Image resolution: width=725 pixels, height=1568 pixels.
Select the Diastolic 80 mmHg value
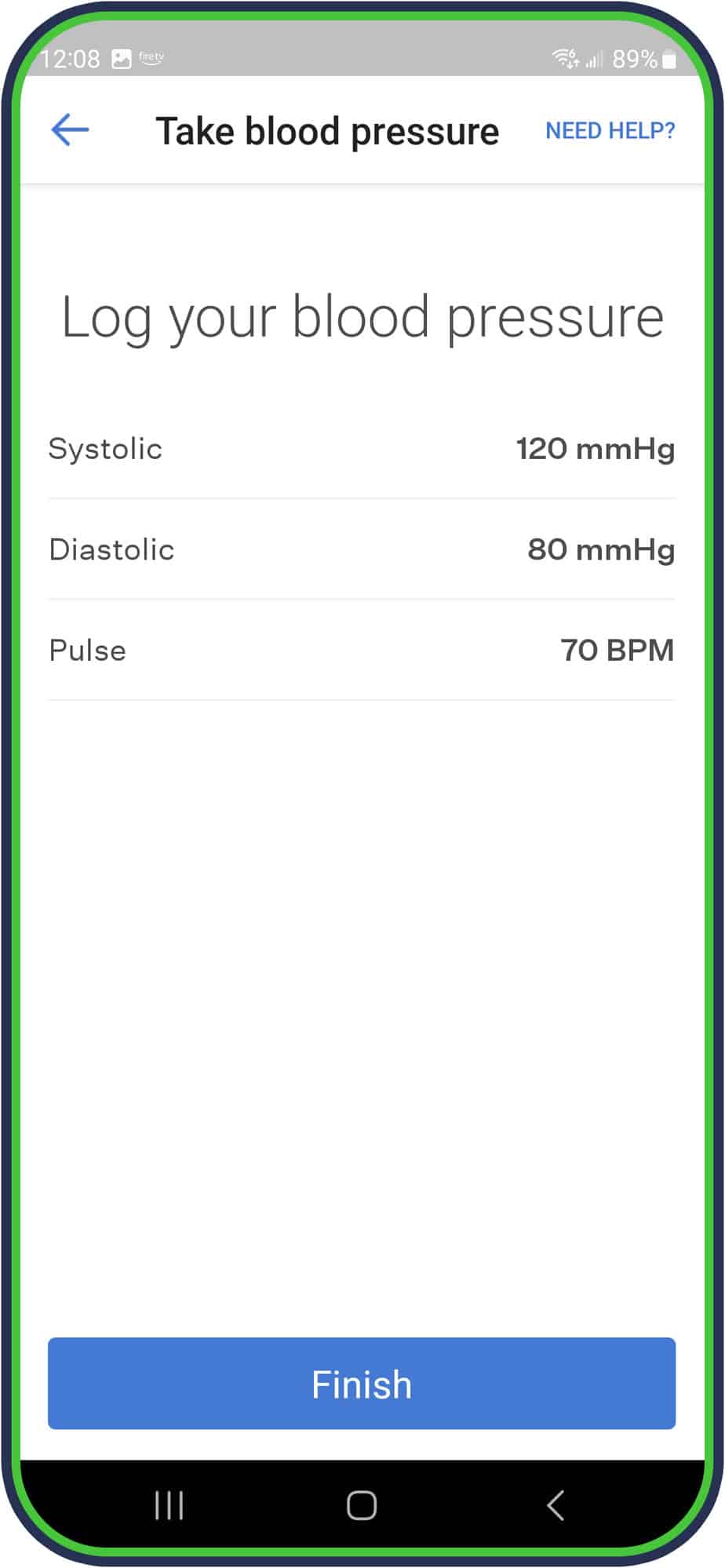pyautogui.click(x=602, y=549)
